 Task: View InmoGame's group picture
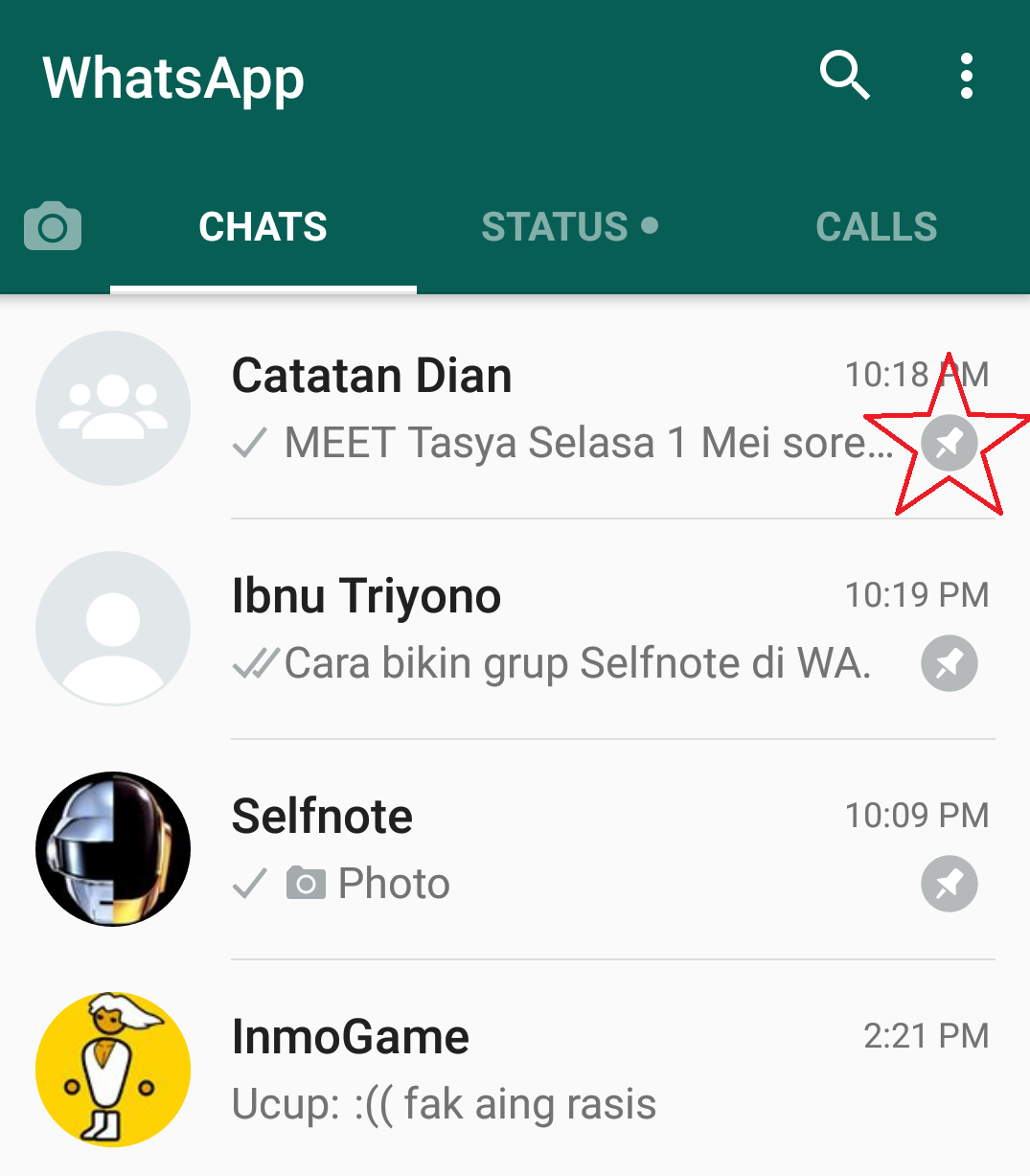[x=113, y=1070]
